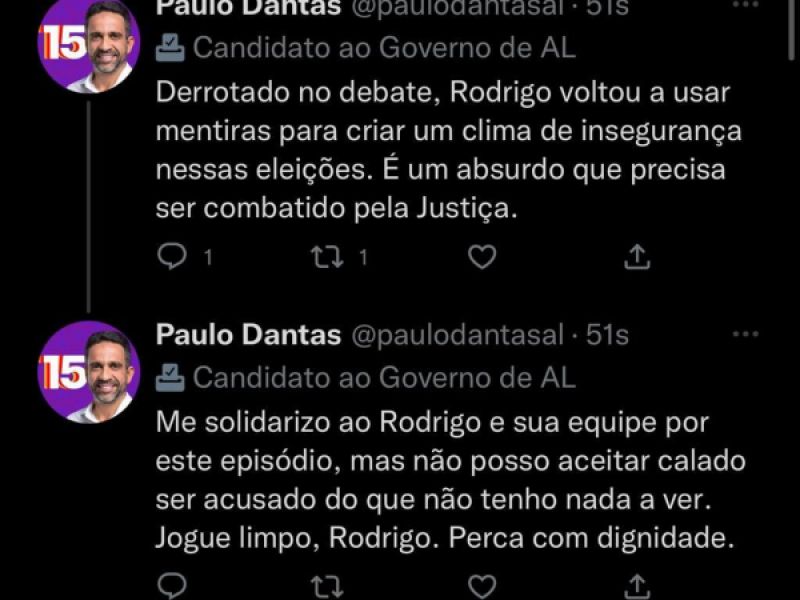Image resolution: width=800 pixels, height=600 pixels.
Task: Like the "Me solidarizo ao Rodrigo" tweet
Action: [482, 584]
